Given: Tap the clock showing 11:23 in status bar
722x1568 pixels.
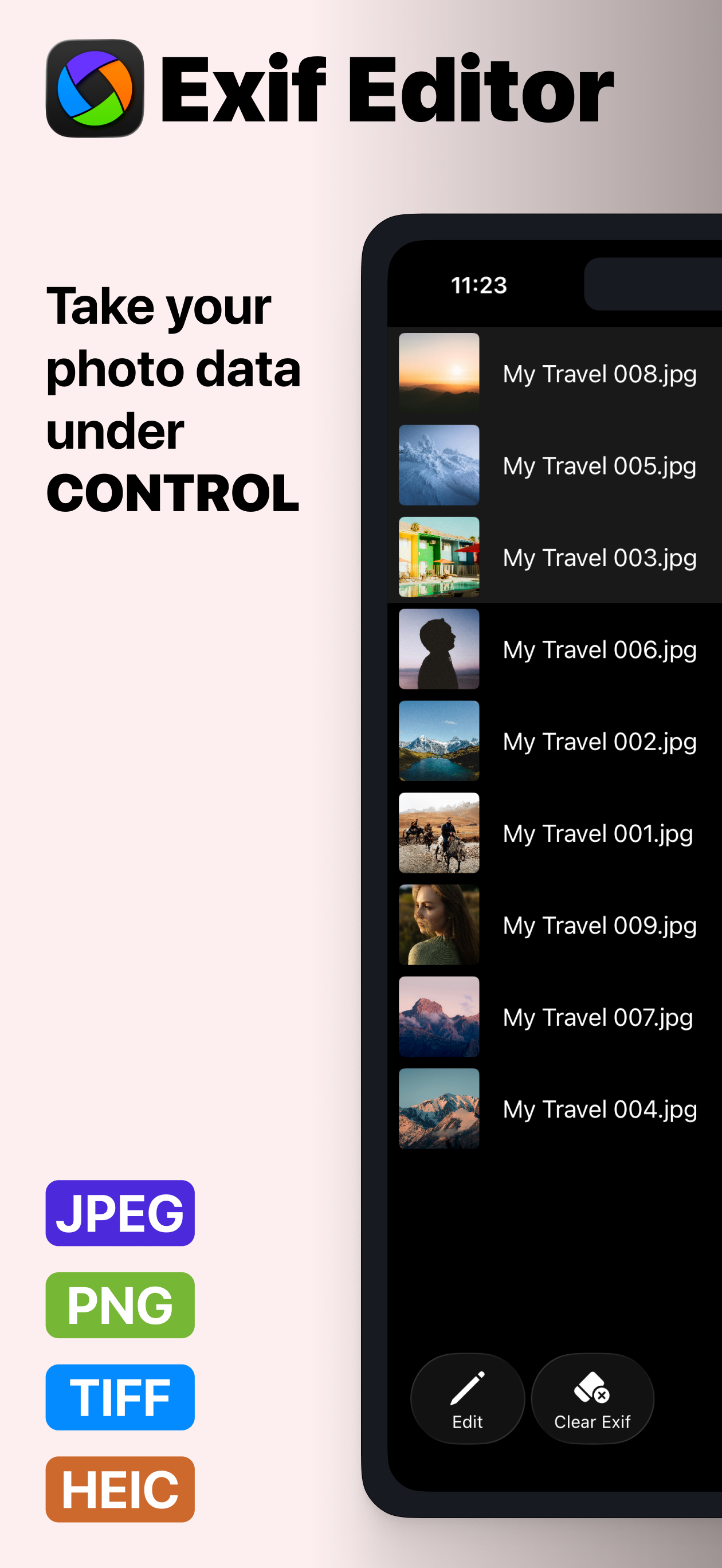Looking at the screenshot, I should [479, 284].
